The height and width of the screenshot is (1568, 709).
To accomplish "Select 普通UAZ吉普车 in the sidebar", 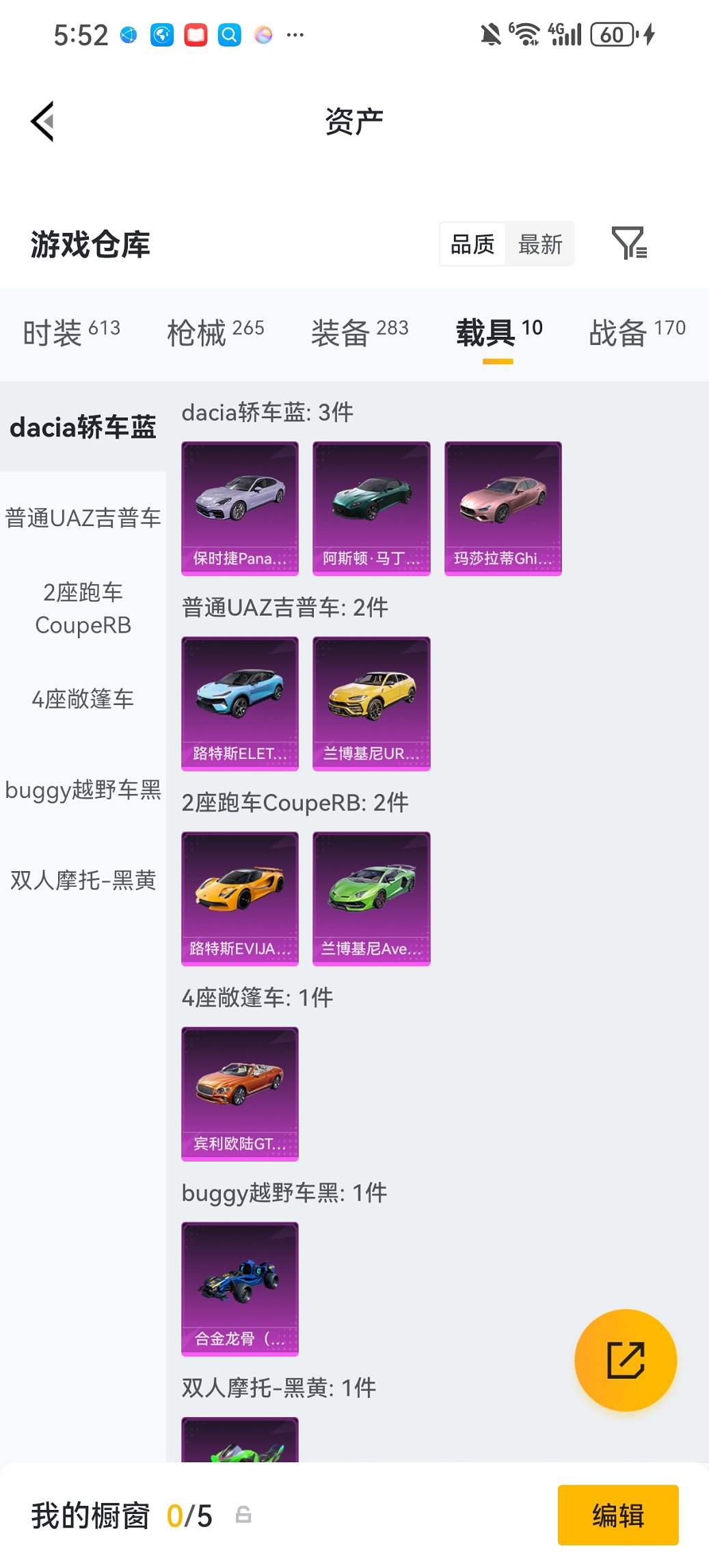I will click(83, 518).
